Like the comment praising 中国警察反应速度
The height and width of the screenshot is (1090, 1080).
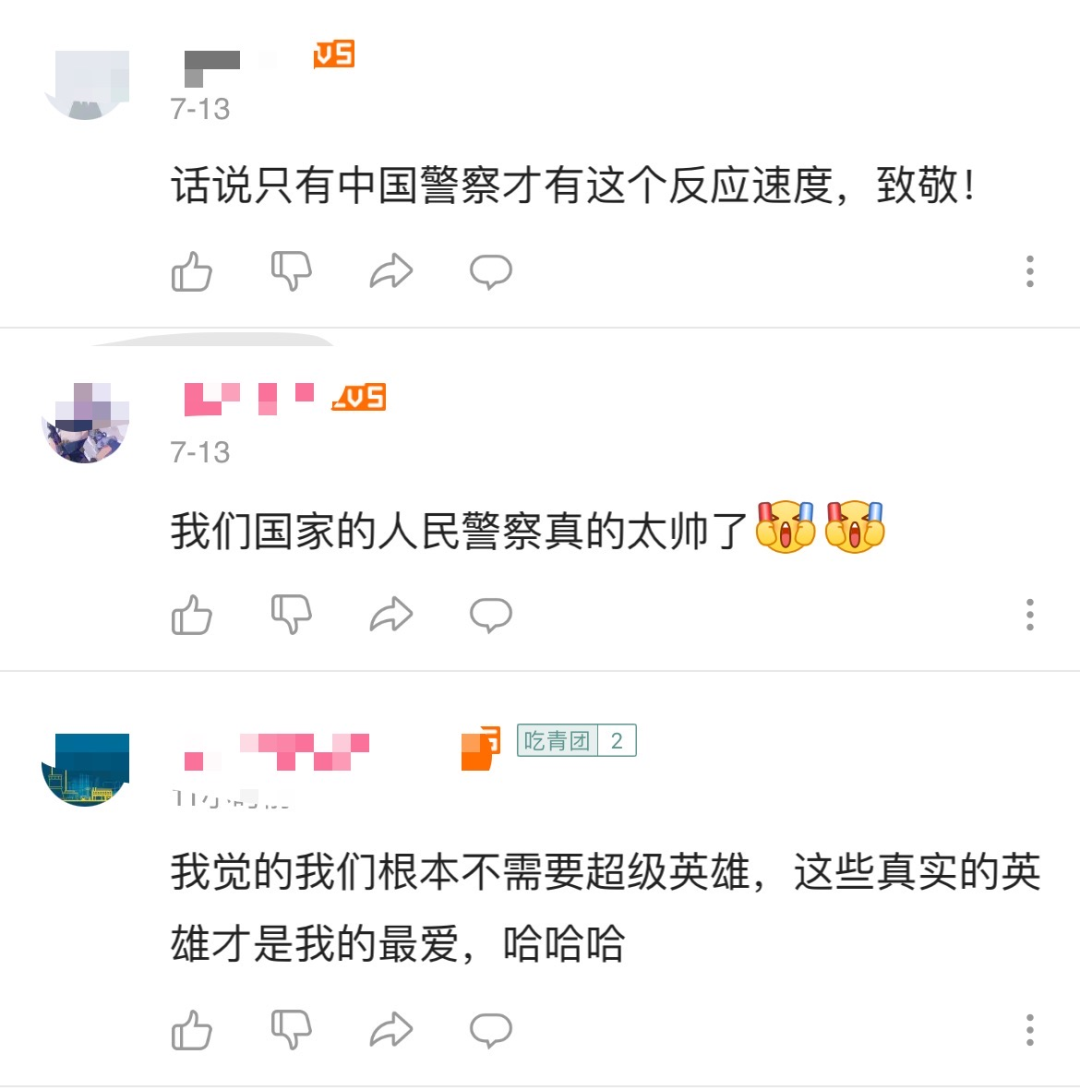[192, 271]
